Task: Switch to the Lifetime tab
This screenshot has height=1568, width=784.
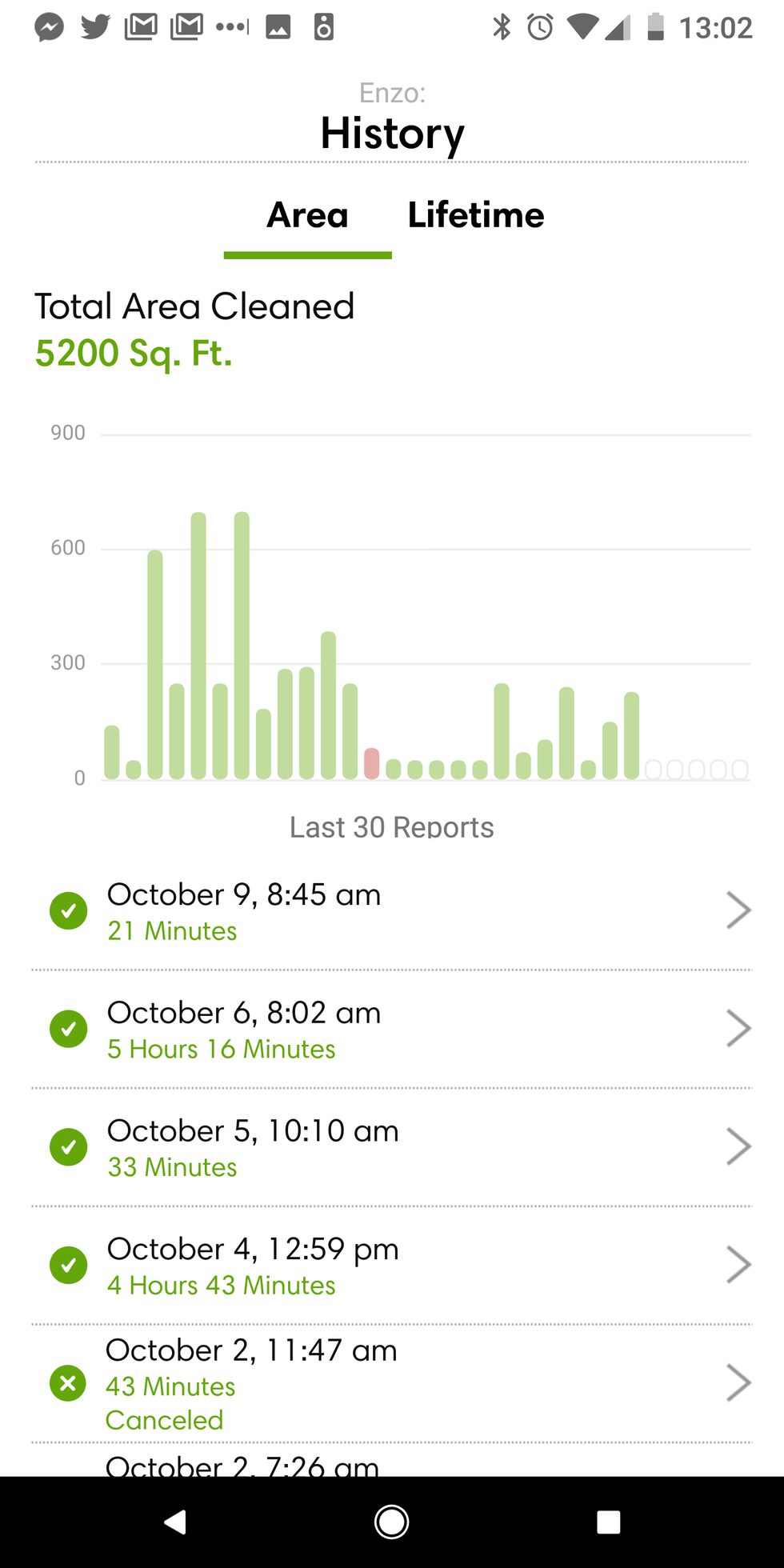Action: (x=476, y=215)
